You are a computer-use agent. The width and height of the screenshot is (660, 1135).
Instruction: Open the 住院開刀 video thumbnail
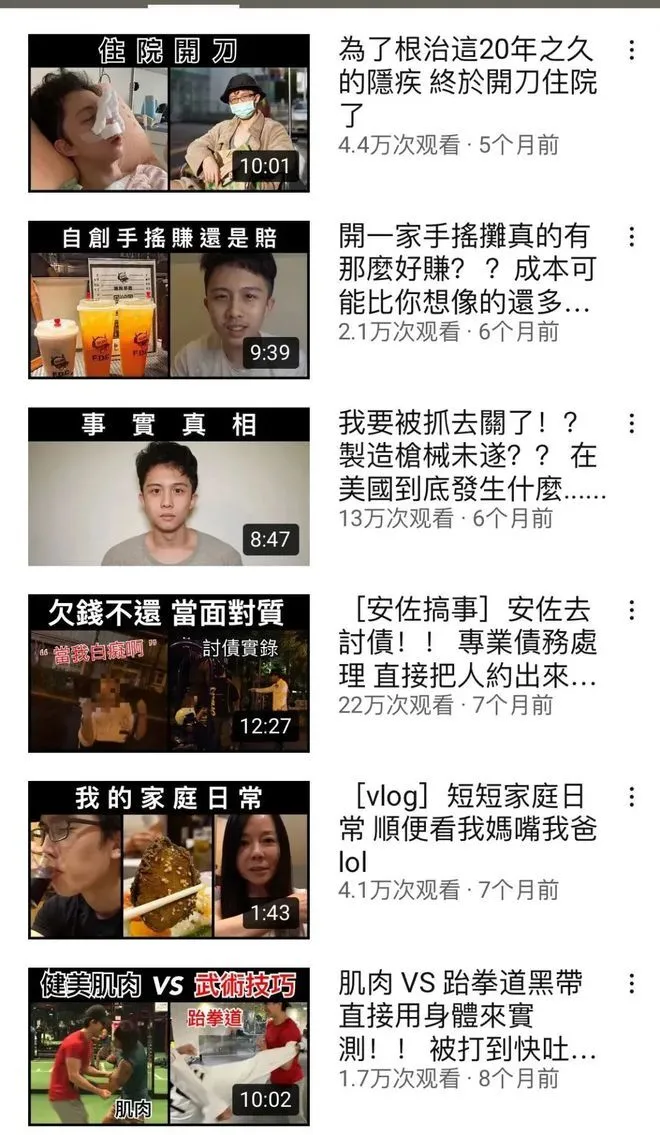pos(168,112)
